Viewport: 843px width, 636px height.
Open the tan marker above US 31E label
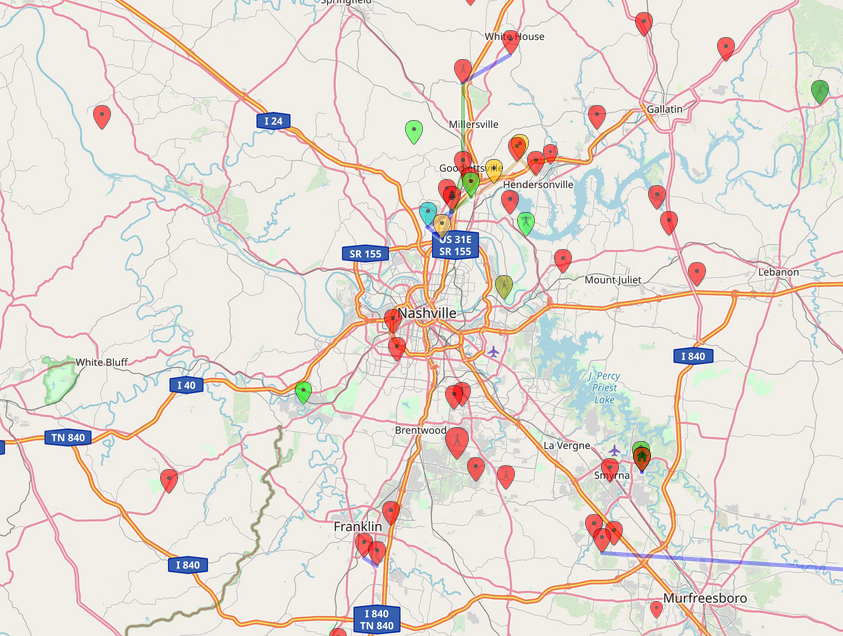pos(442,225)
